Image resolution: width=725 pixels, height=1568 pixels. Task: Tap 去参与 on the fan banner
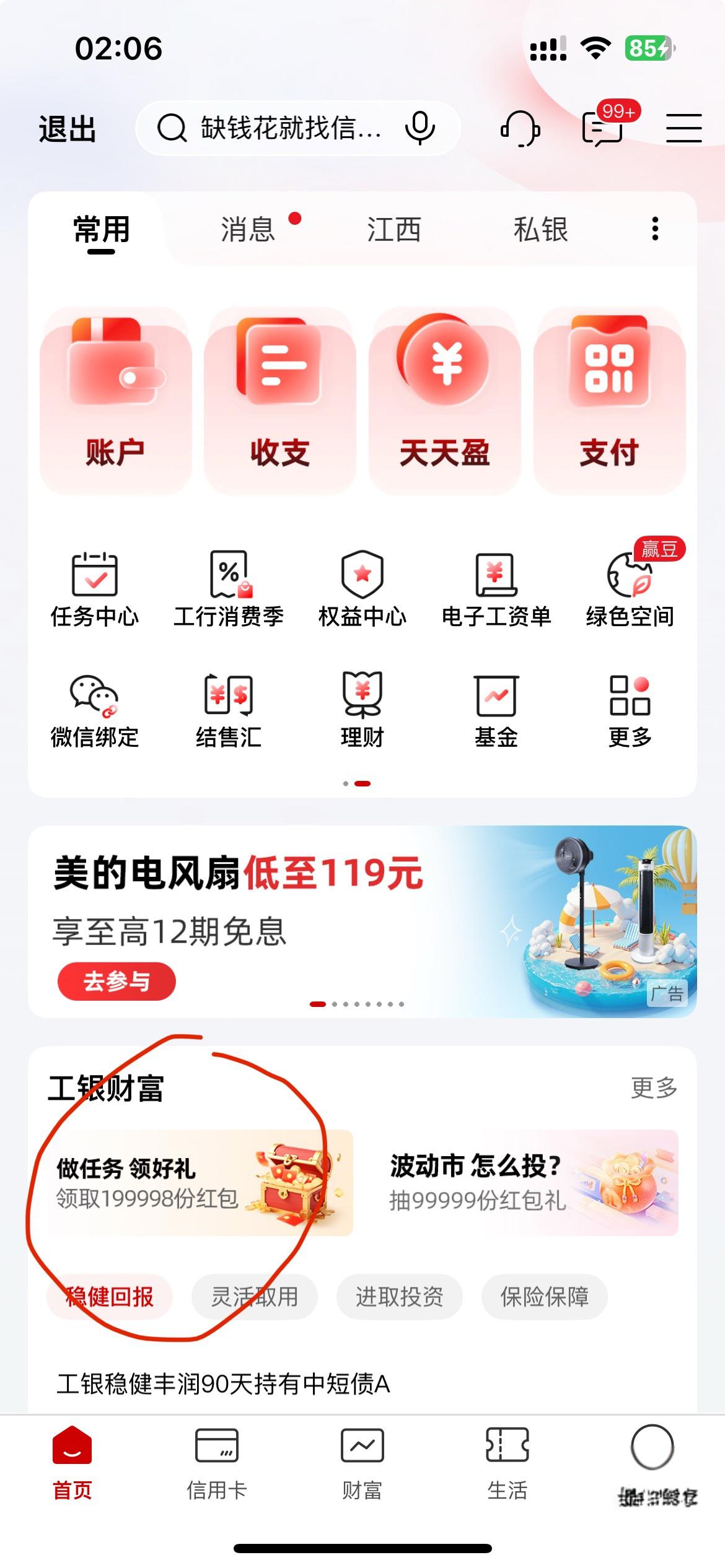(116, 981)
